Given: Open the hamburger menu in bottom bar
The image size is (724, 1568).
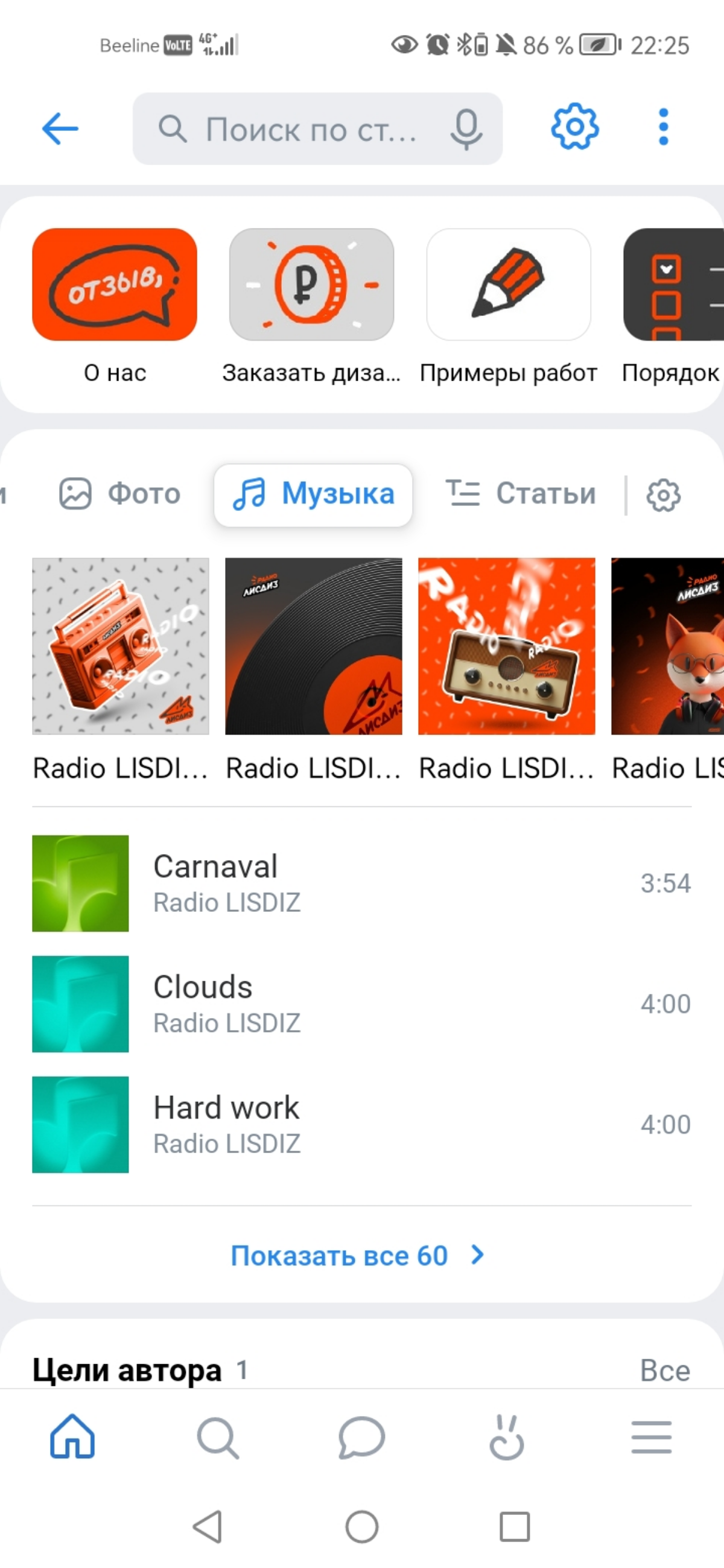Looking at the screenshot, I should tap(652, 1438).
